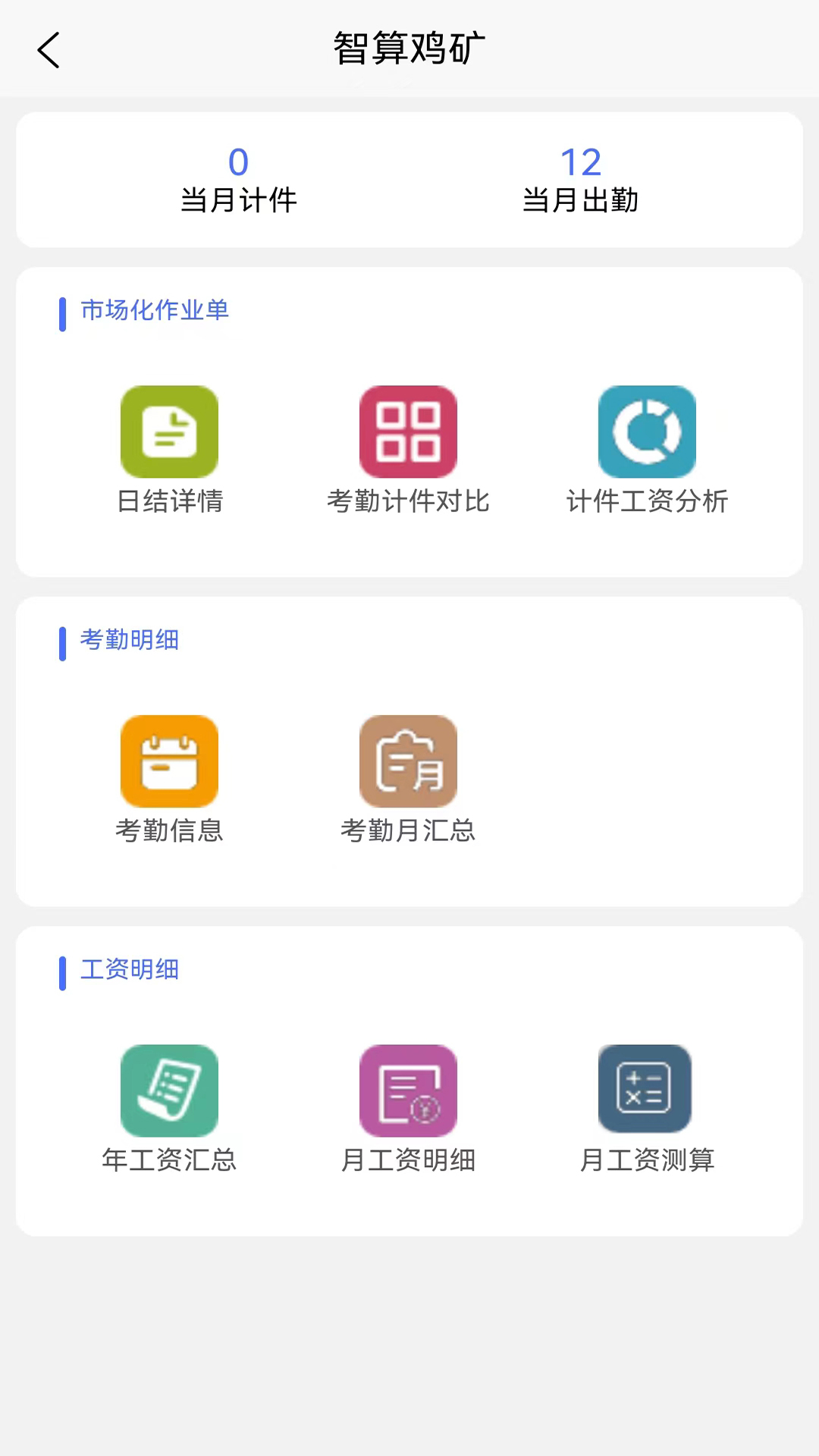
Task: Tap the back arrow to return
Action: (49, 49)
